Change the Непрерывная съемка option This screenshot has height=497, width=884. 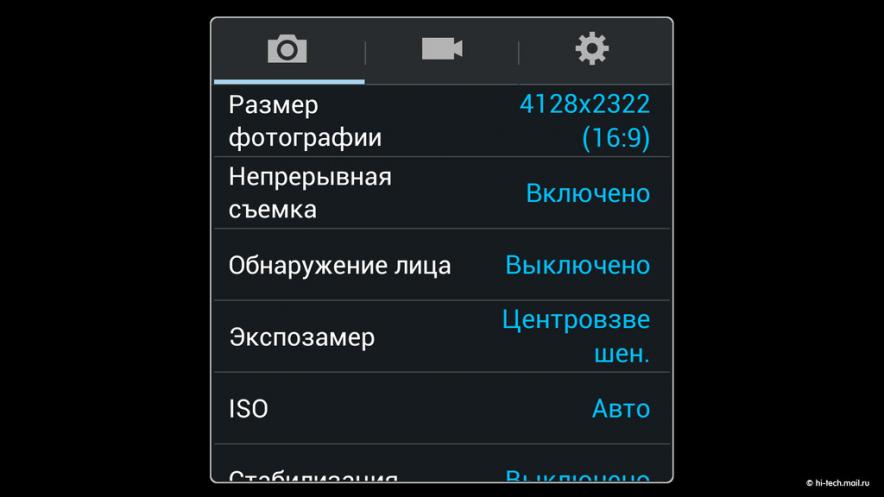point(440,193)
